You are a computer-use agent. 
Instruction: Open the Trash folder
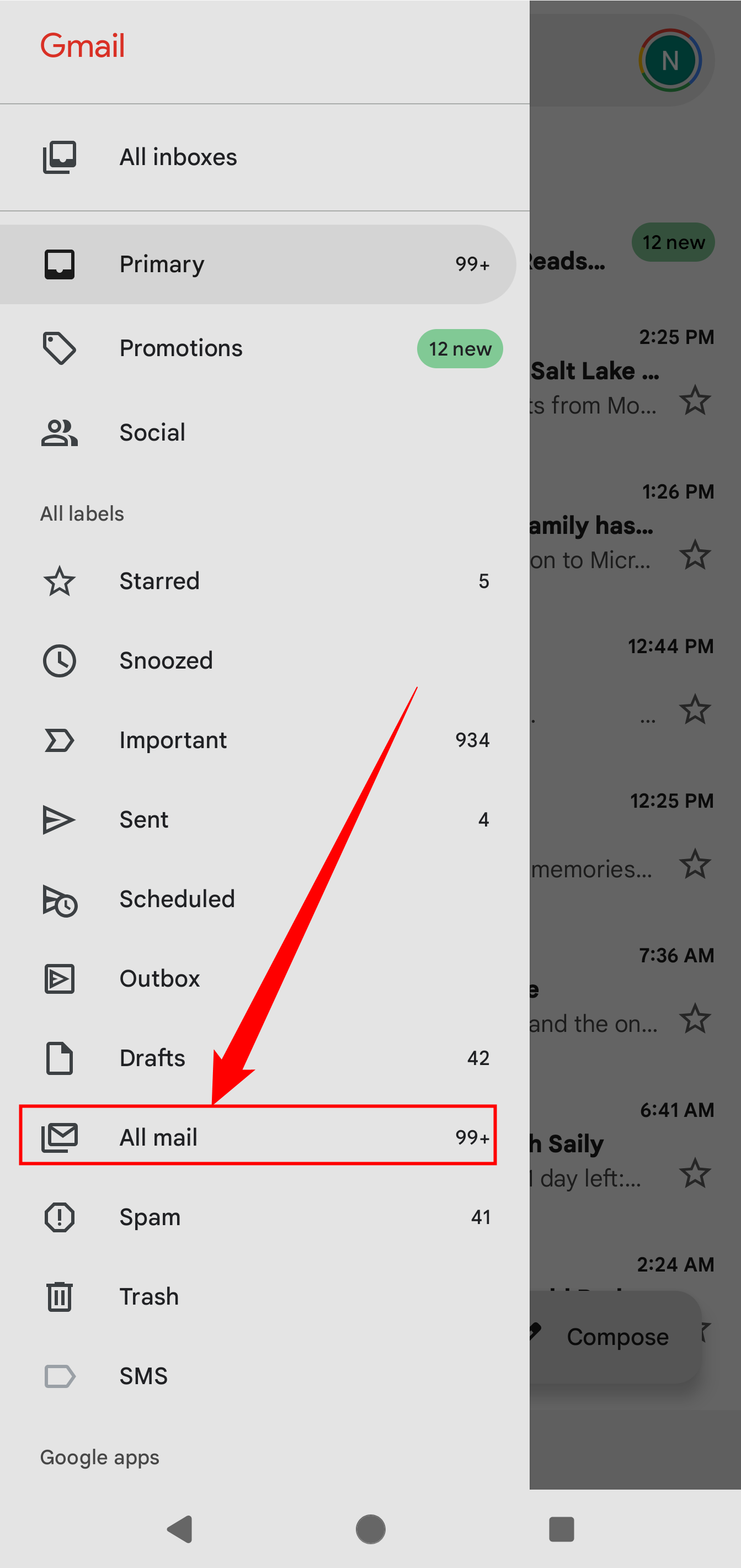[x=149, y=1296]
